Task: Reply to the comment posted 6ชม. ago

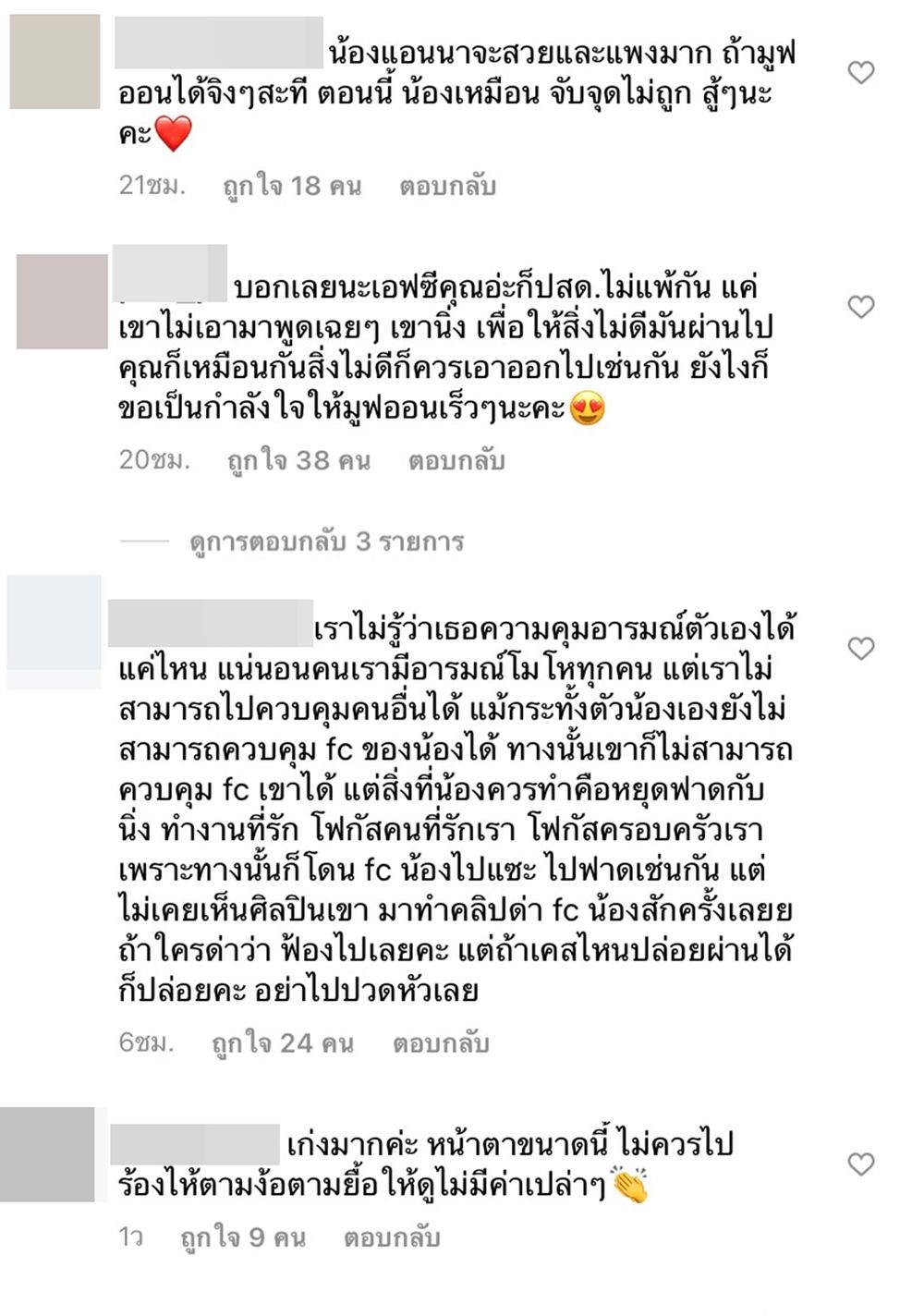Action: coord(441,1043)
